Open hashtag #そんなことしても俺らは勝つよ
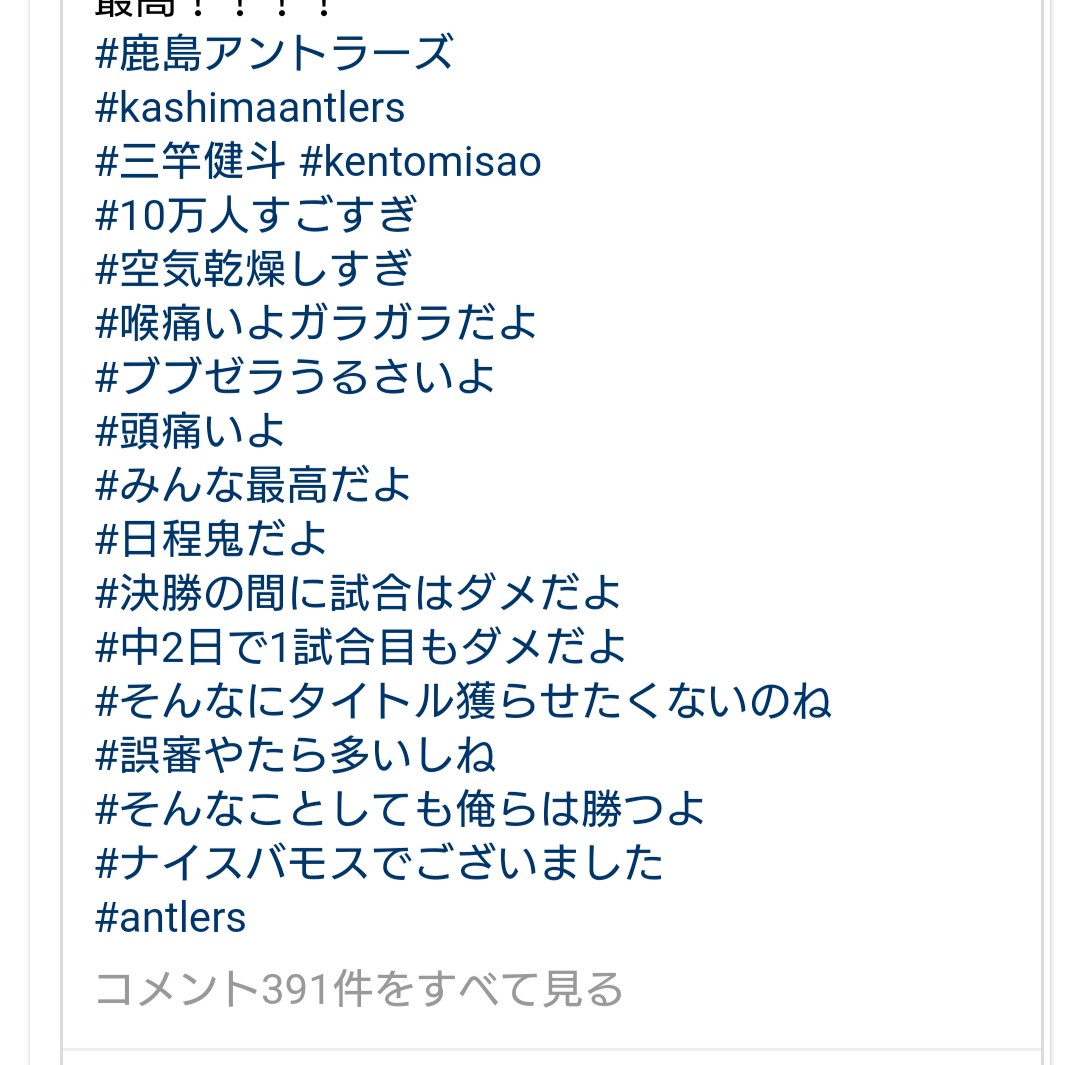This screenshot has height=1065, width=1080. (400, 809)
